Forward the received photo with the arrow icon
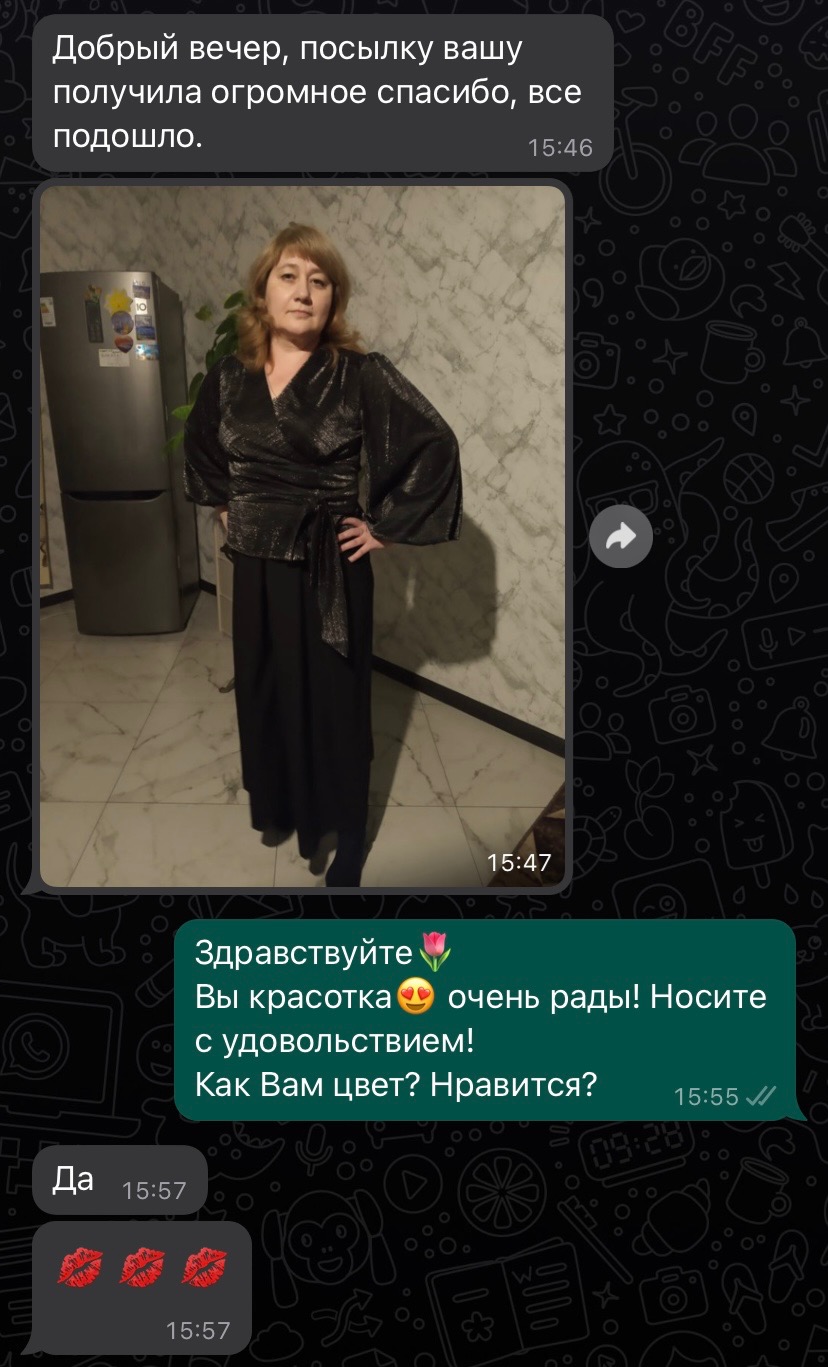This screenshot has width=828, height=1367. (x=620, y=538)
